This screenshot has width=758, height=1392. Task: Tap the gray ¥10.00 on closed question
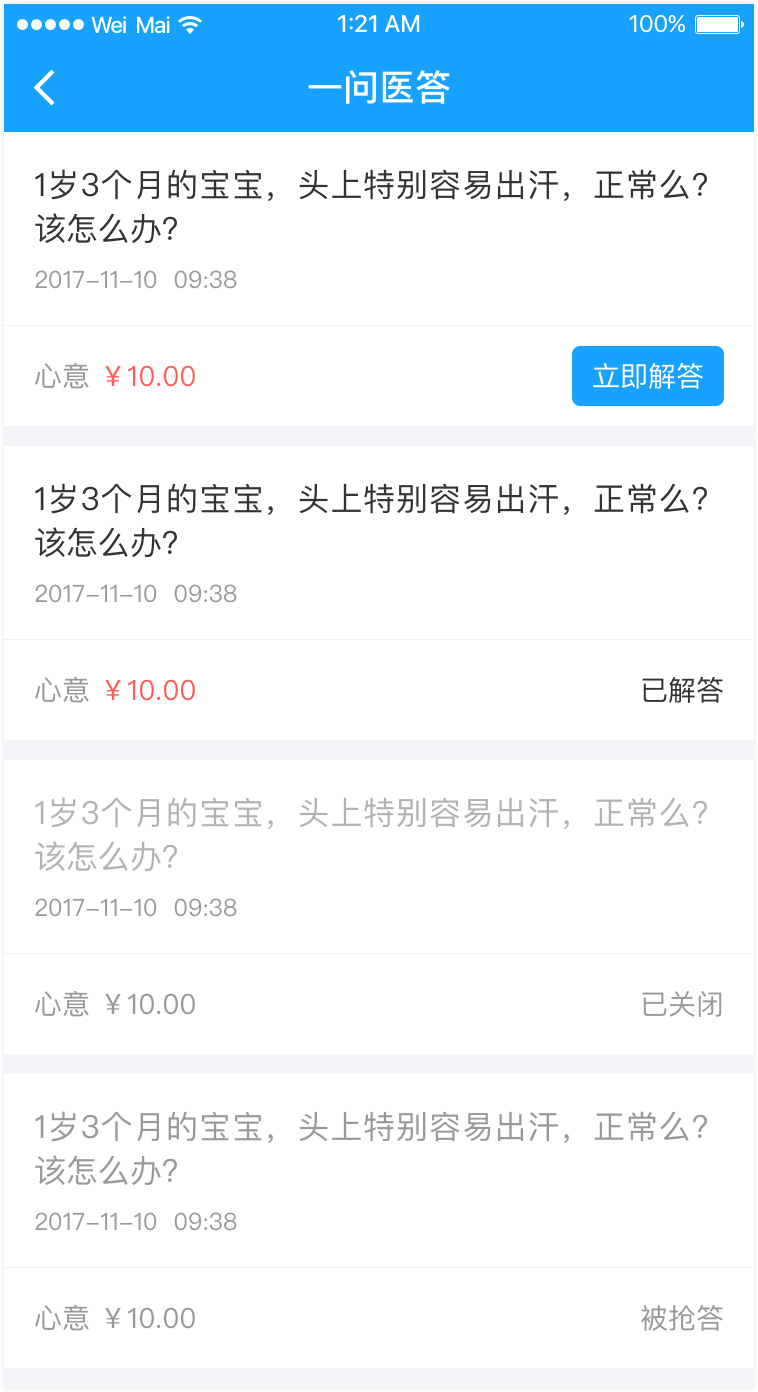point(152,1004)
